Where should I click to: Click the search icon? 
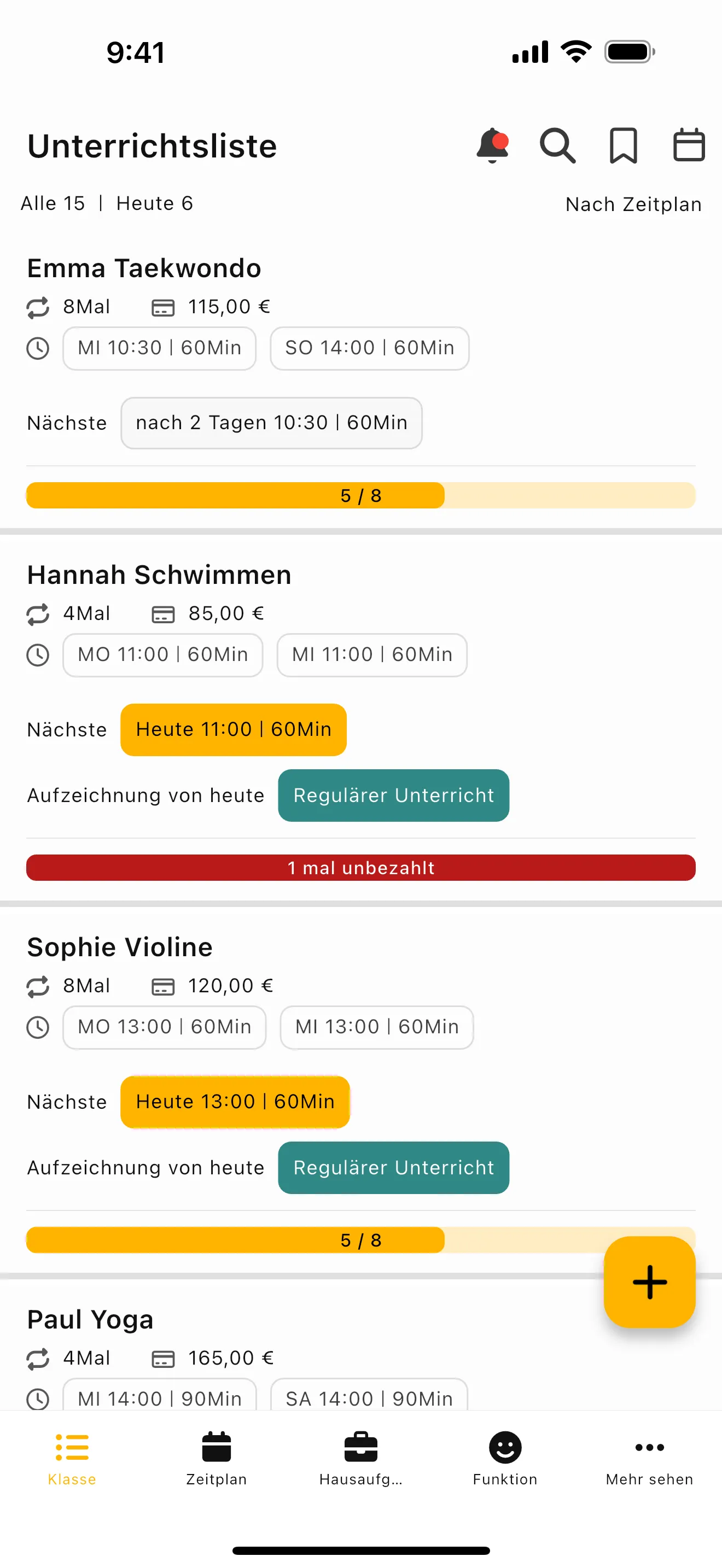point(557,145)
